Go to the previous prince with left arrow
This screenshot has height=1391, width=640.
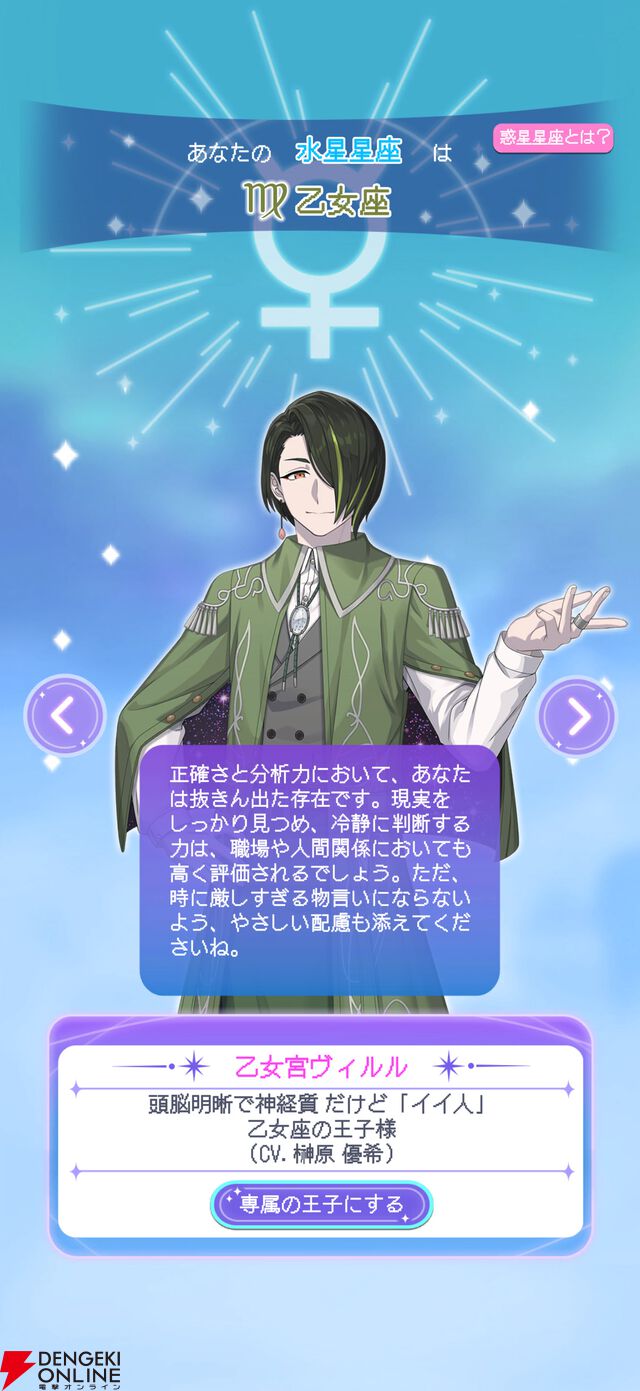pos(64,716)
